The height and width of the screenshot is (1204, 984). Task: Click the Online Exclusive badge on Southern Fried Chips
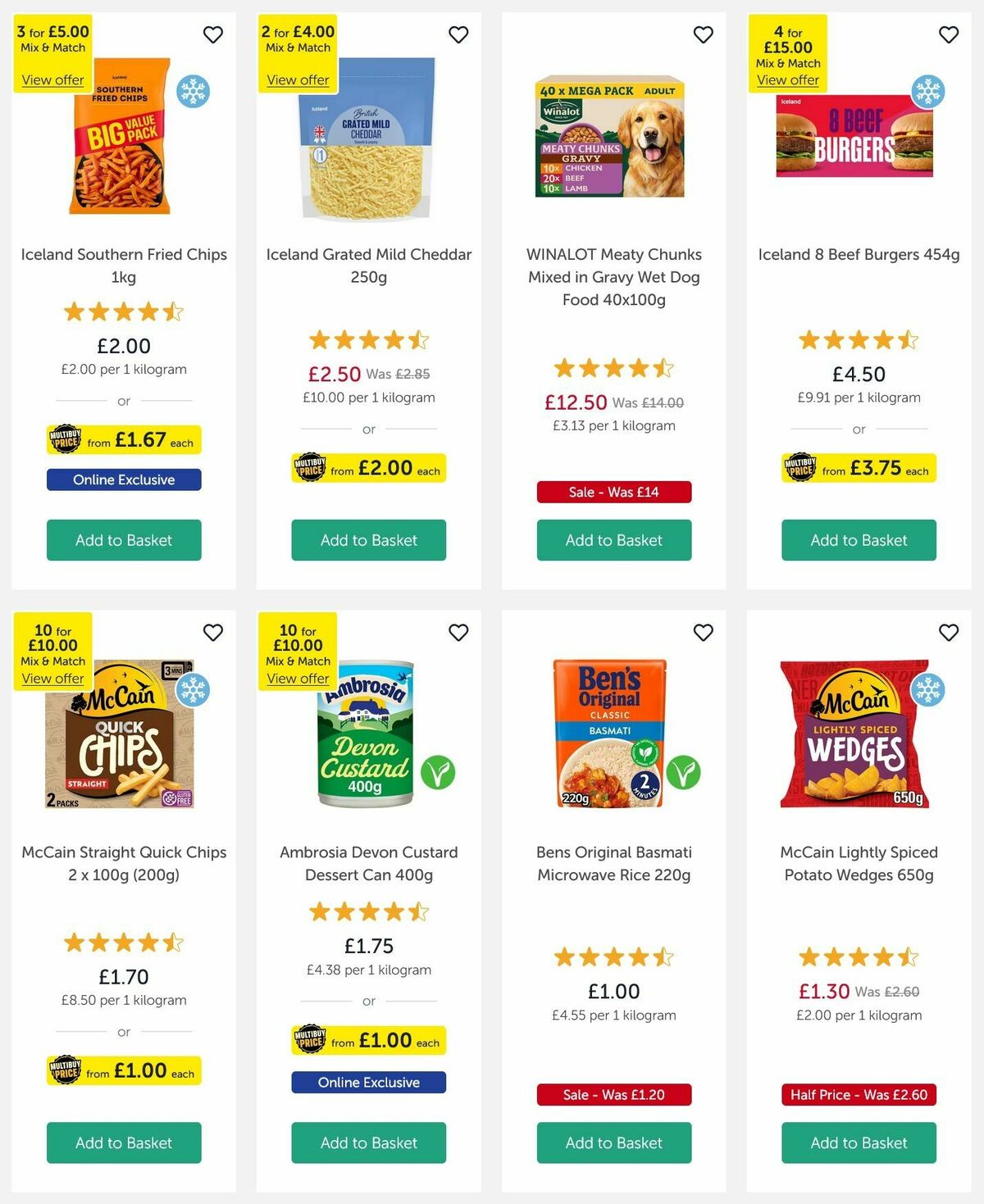coord(123,479)
